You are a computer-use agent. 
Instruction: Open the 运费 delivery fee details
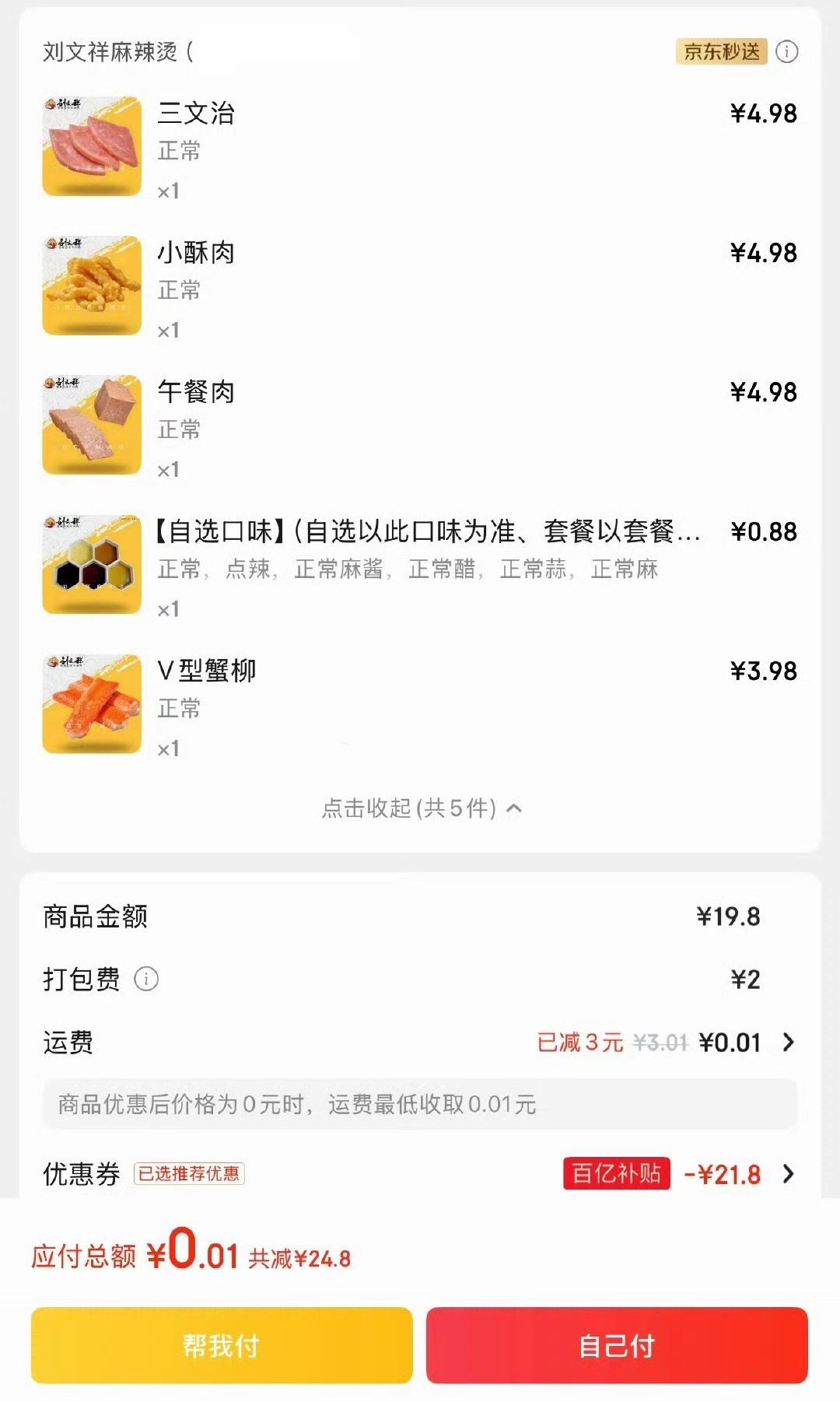click(788, 1042)
